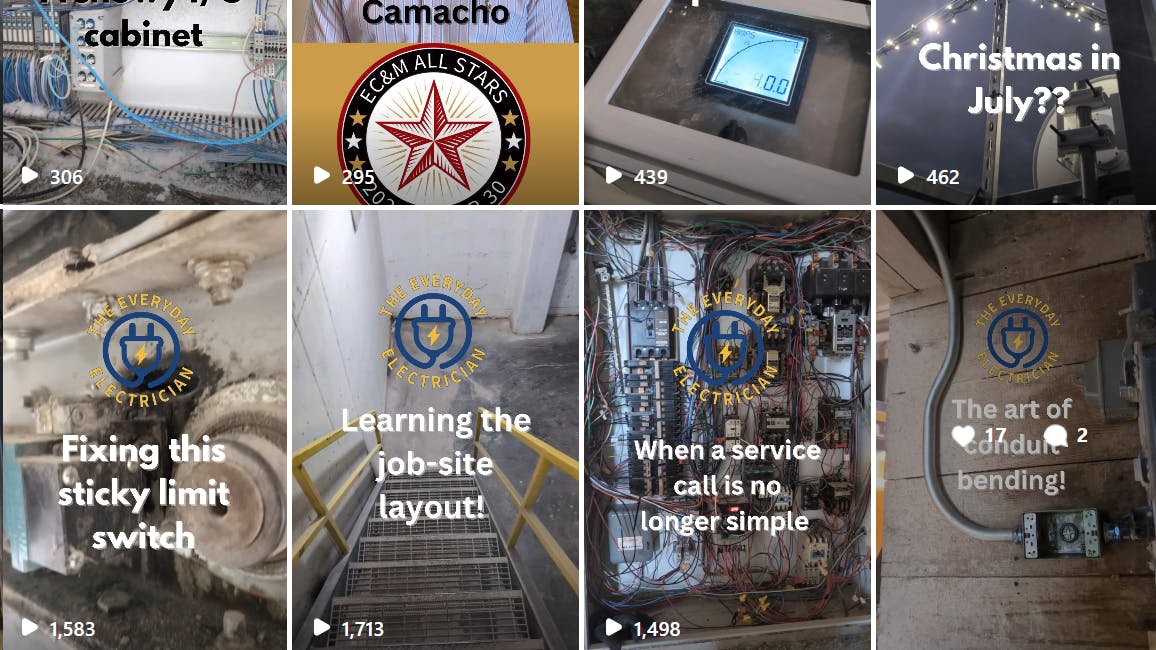The height and width of the screenshot is (650, 1156).
Task: Open the I/O cabinet video with 306 plays
Action: tap(144, 100)
